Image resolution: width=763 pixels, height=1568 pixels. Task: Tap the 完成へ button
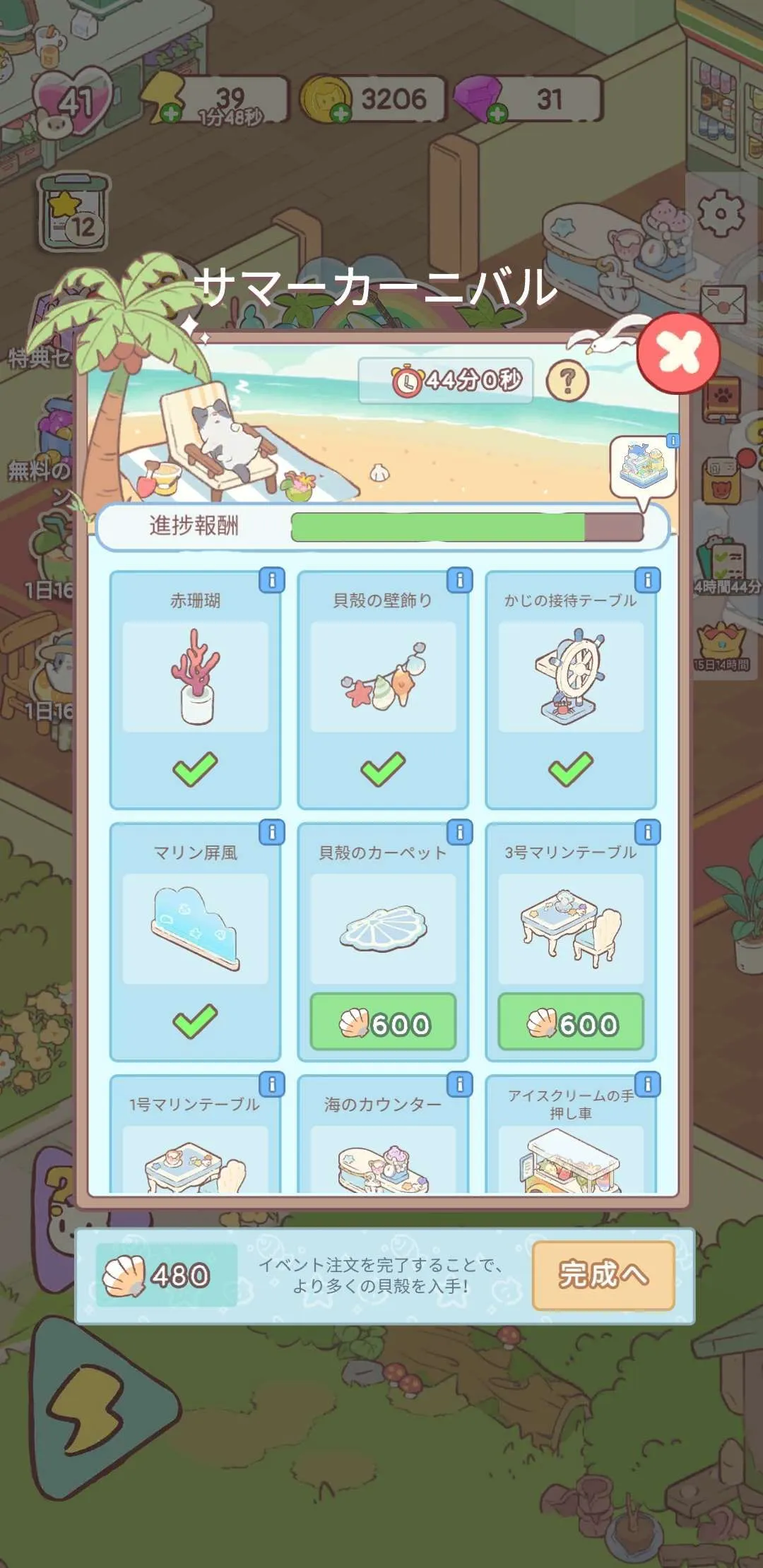(x=603, y=1275)
